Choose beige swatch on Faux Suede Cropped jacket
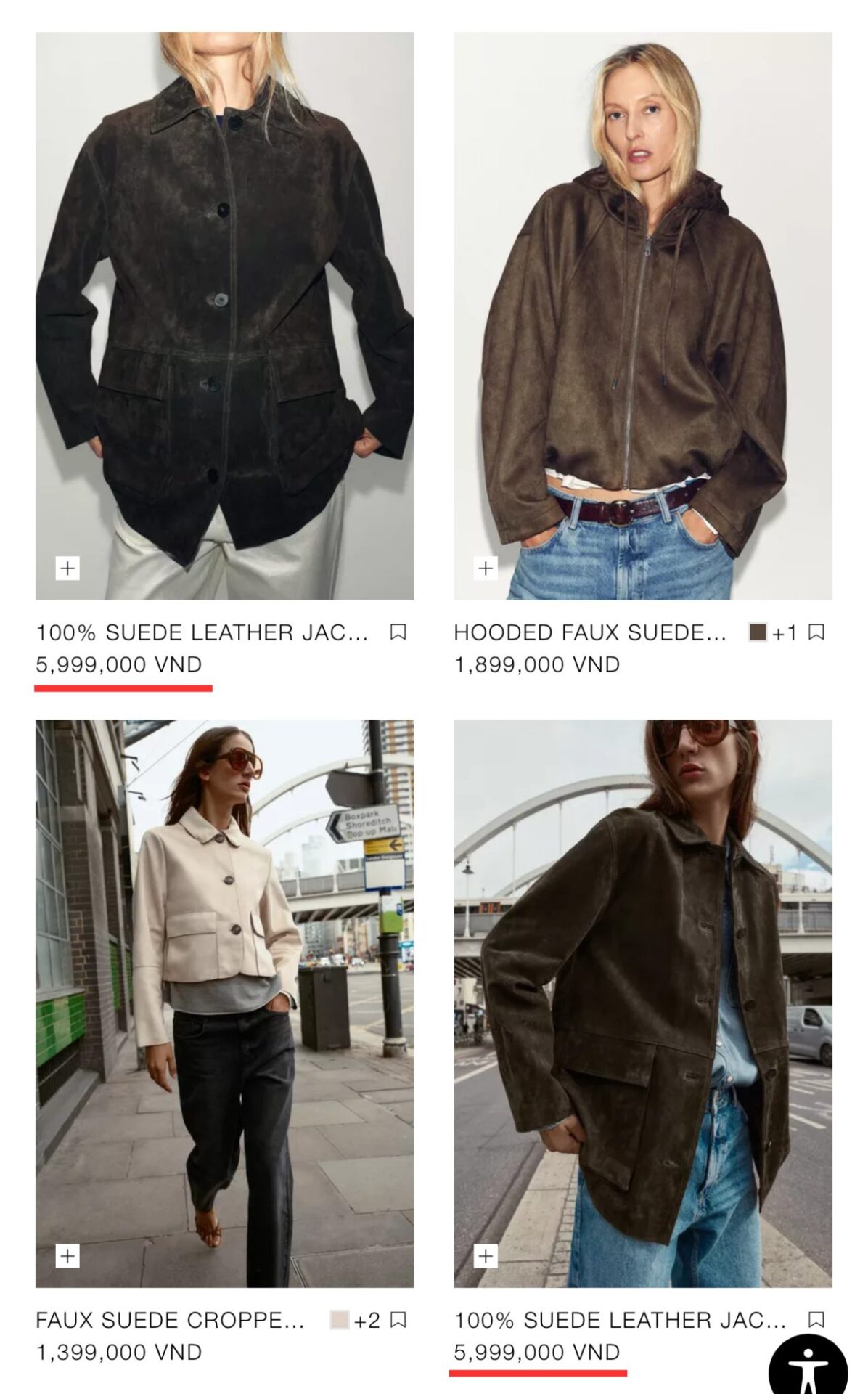This screenshot has height=1394, width=868. pyautogui.click(x=339, y=1320)
